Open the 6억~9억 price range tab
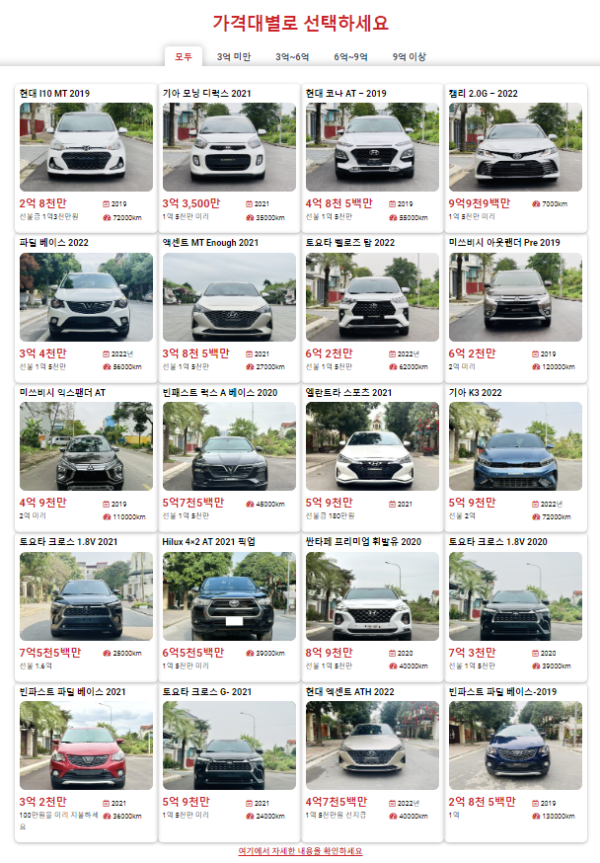 (350, 57)
